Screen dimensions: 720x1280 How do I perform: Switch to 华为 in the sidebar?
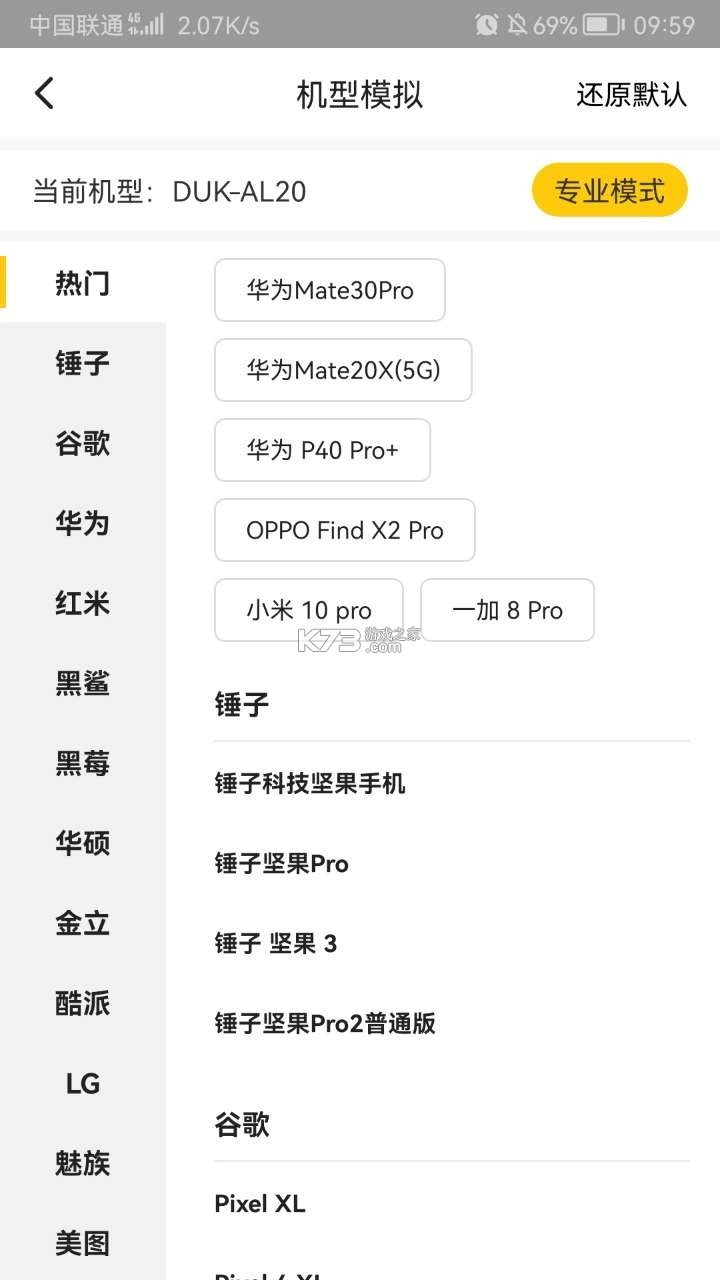(x=83, y=523)
